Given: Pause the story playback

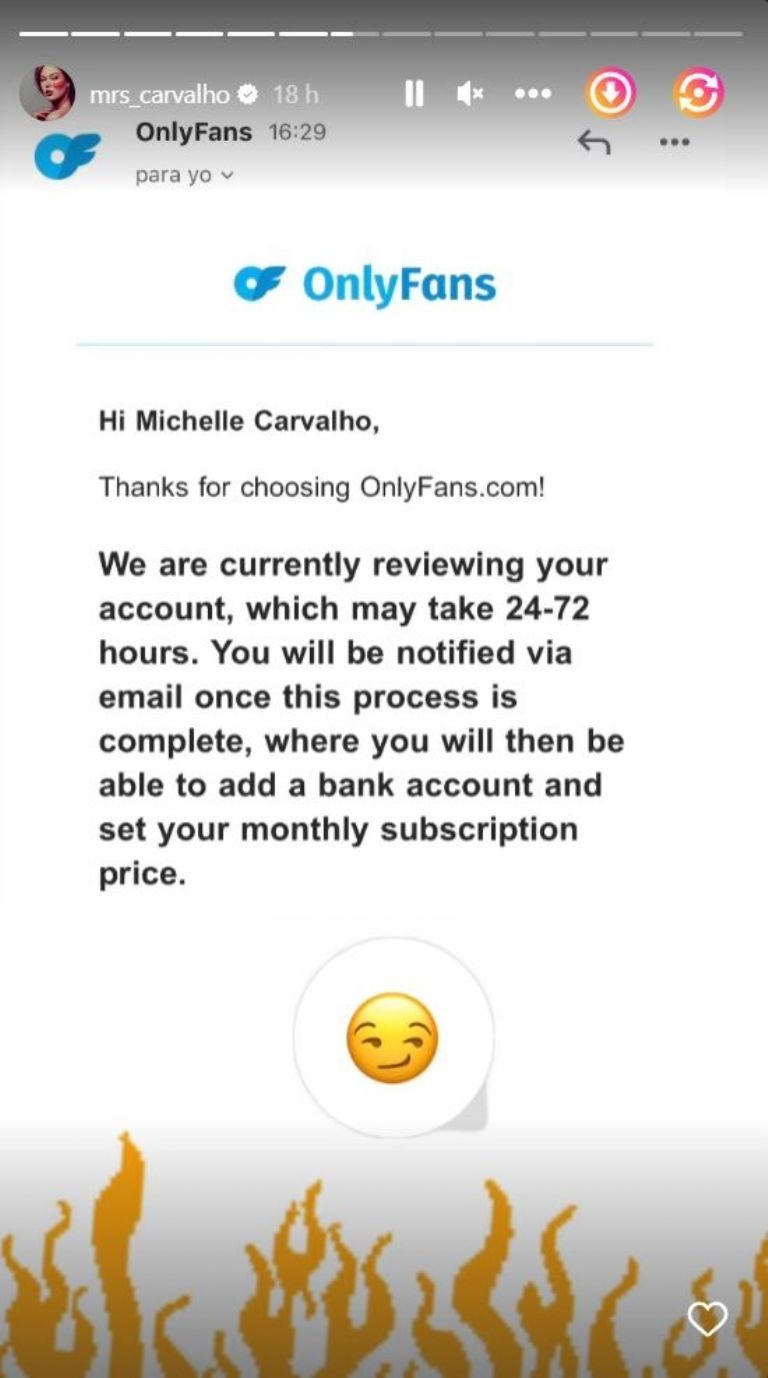Looking at the screenshot, I should point(414,94).
